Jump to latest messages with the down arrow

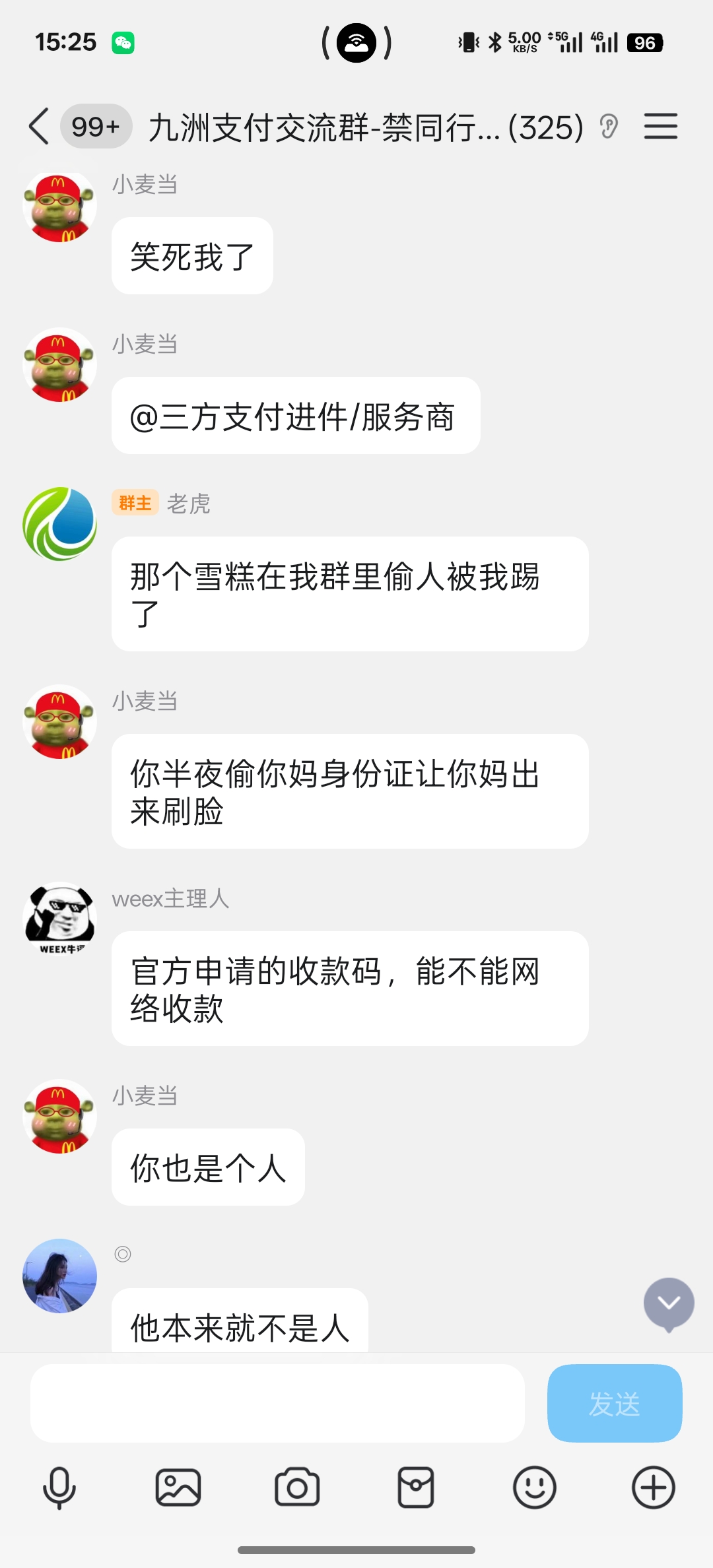(x=669, y=1303)
